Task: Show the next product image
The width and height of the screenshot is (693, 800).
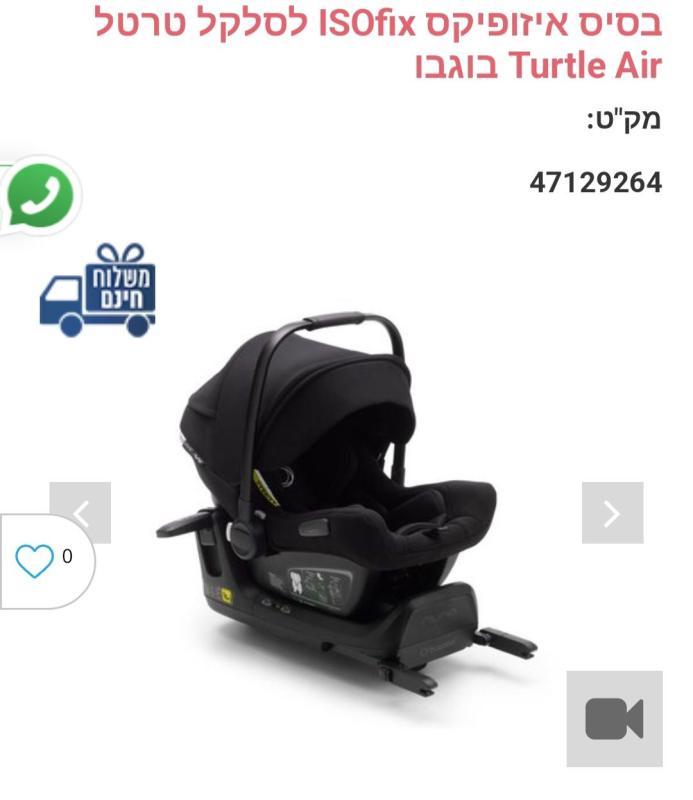Action: click(612, 513)
